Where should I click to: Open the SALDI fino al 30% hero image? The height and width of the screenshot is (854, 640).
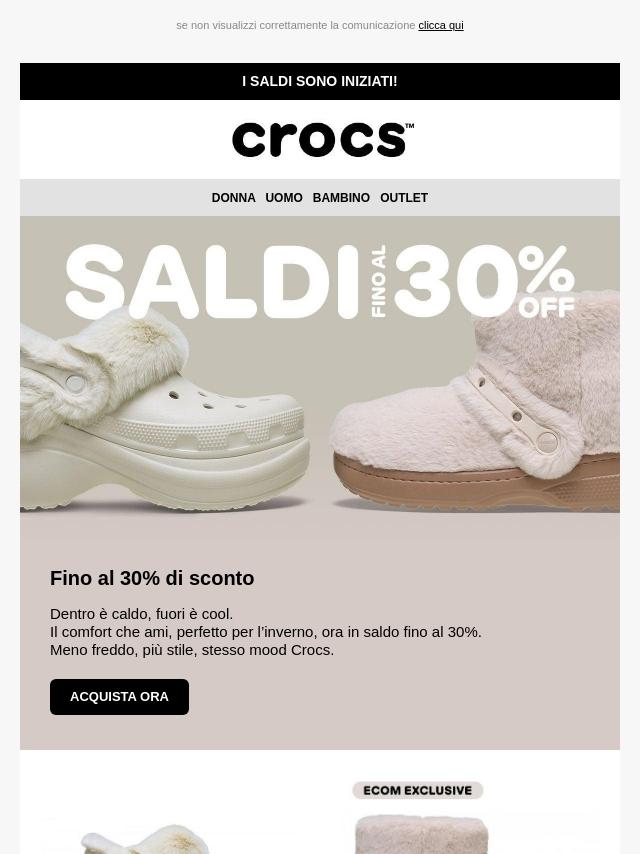320,364
